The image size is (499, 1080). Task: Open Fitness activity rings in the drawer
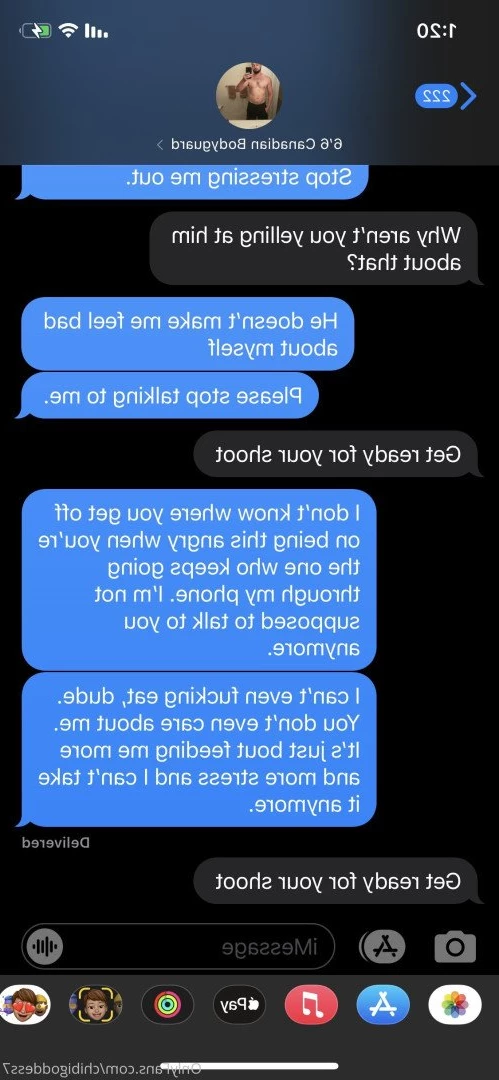pos(167,1004)
